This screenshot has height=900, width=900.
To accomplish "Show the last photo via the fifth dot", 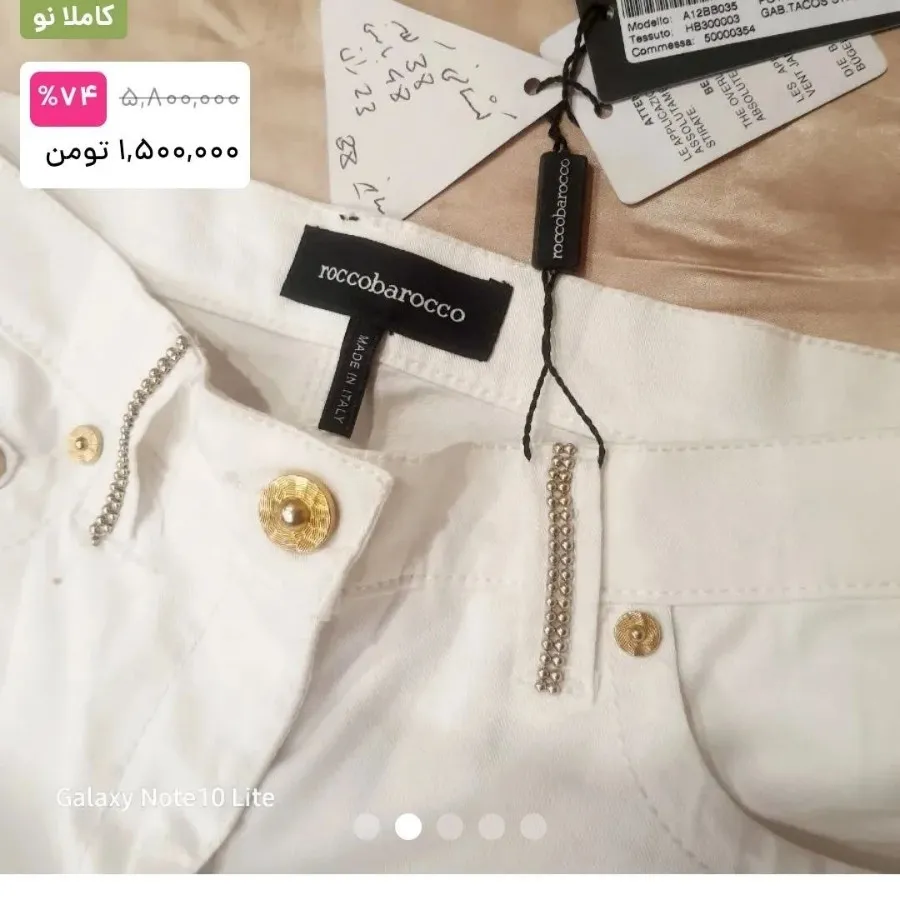I will point(533,826).
